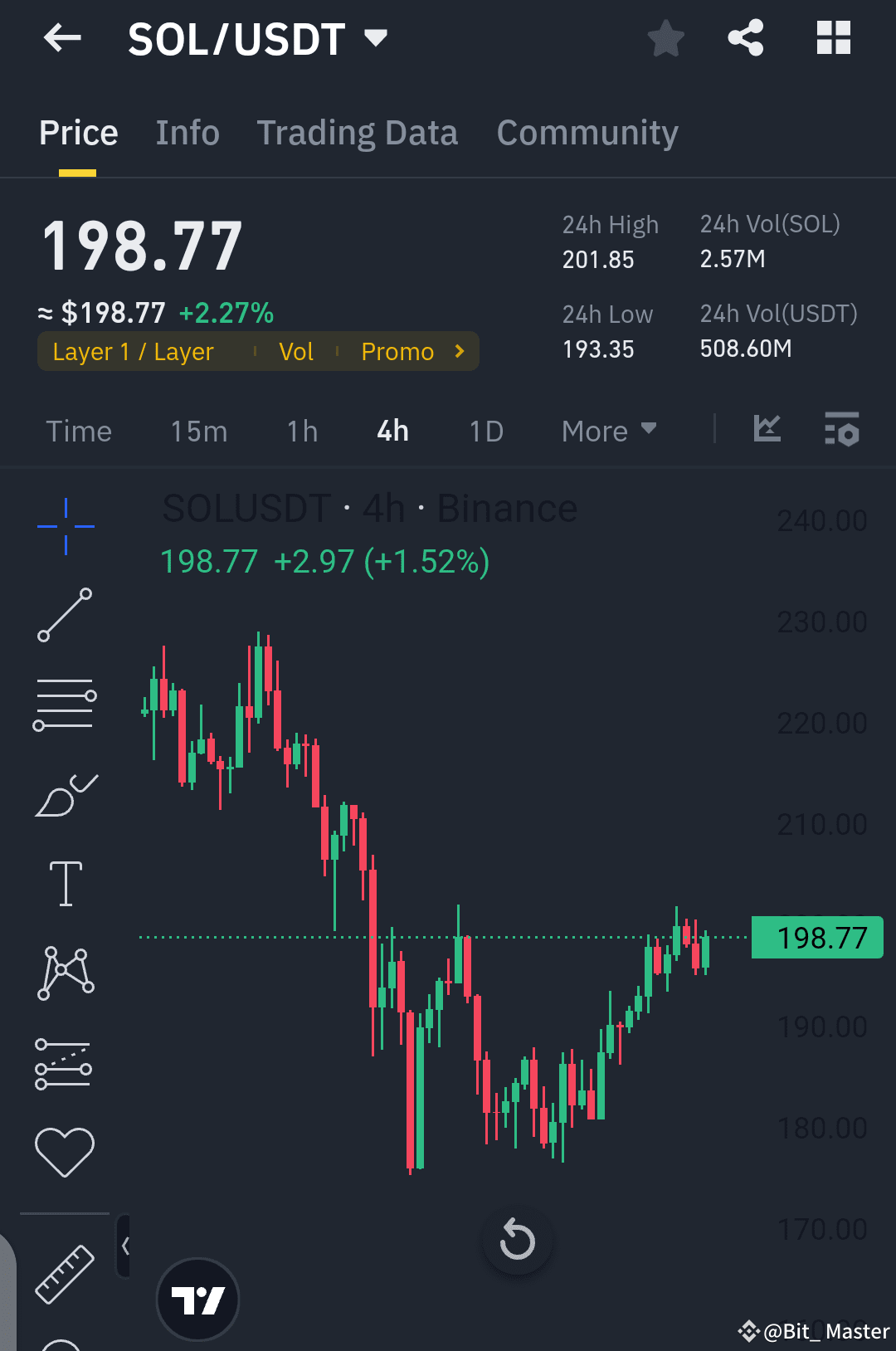The height and width of the screenshot is (1351, 896).
Task: Reset the chart view
Action: (x=517, y=1240)
